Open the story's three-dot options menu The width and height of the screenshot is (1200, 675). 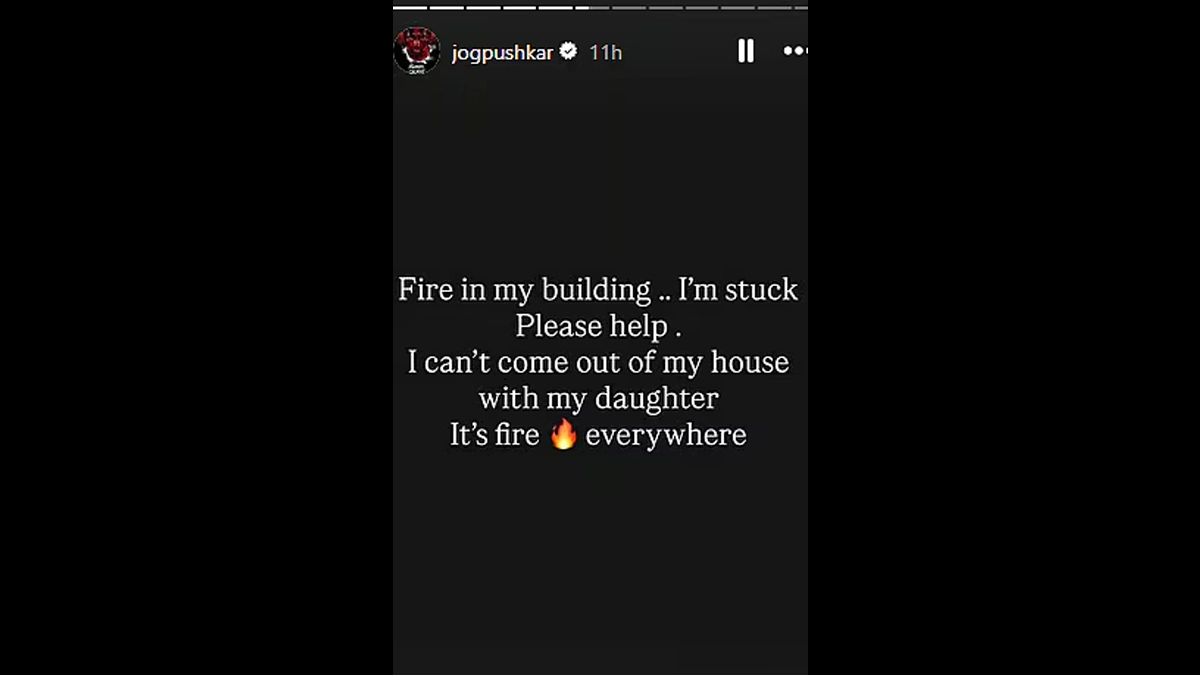795,51
